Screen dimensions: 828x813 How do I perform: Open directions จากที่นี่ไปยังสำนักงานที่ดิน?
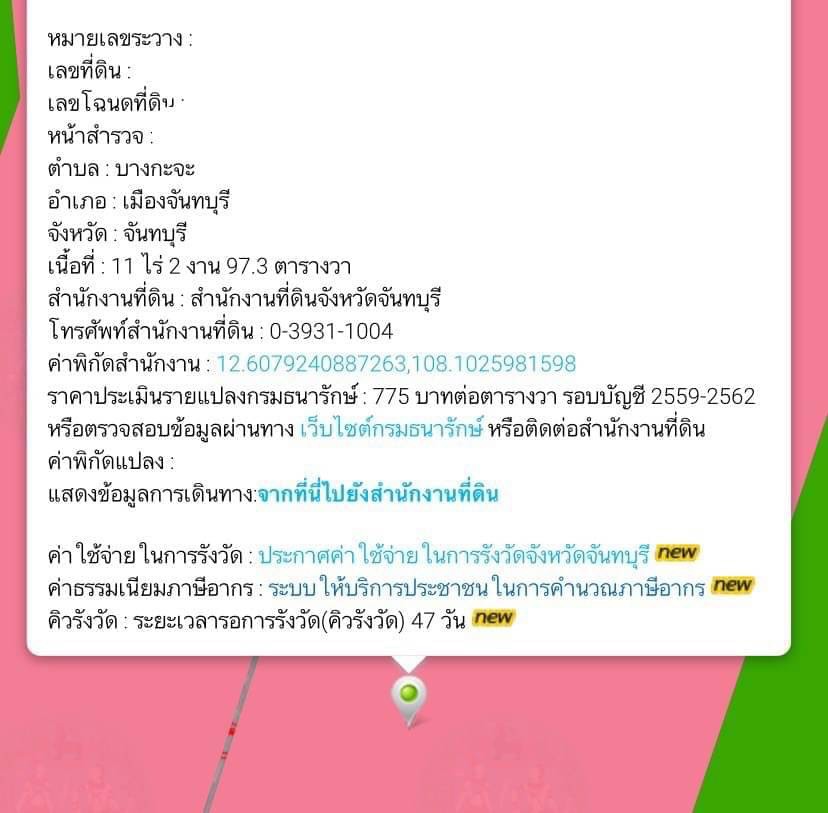(x=378, y=494)
